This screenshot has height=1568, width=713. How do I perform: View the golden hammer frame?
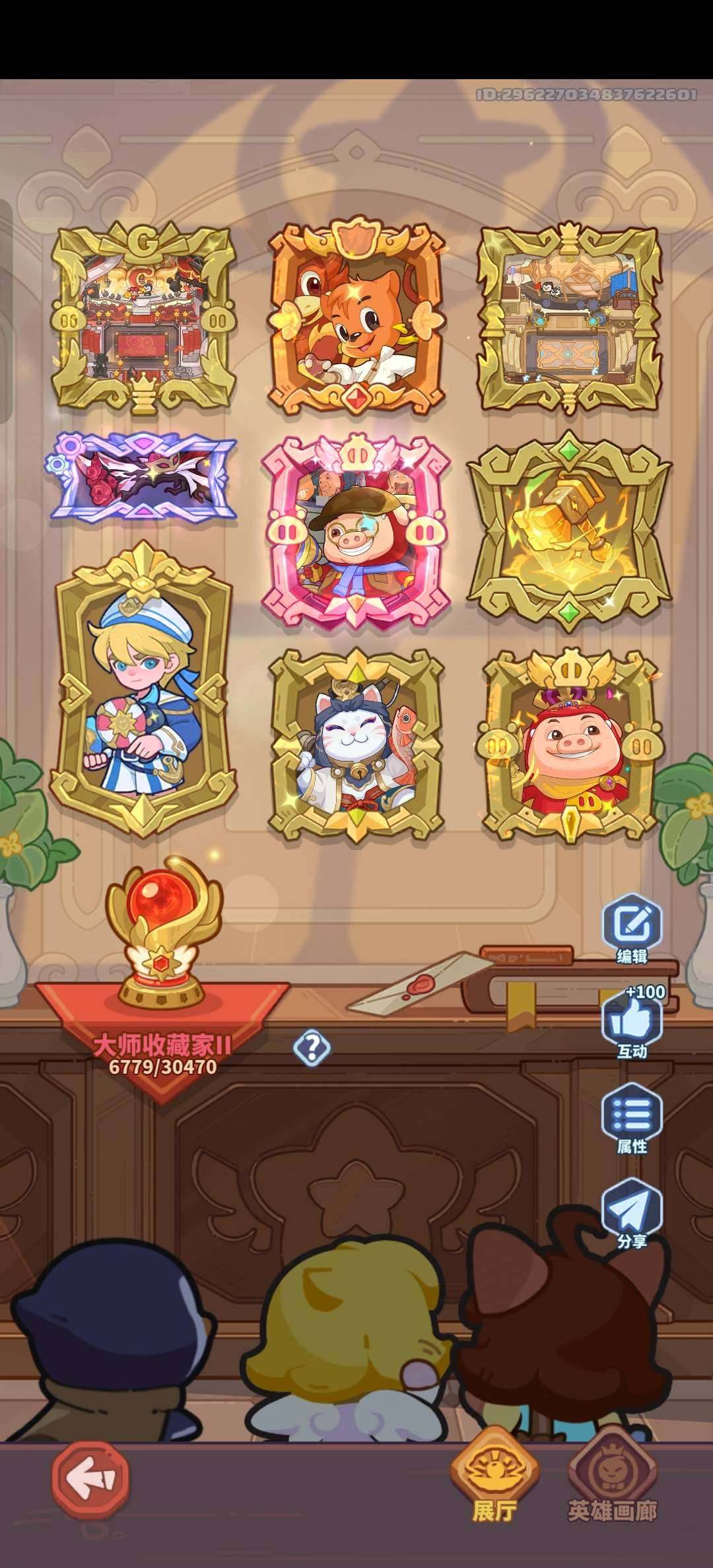[569, 531]
